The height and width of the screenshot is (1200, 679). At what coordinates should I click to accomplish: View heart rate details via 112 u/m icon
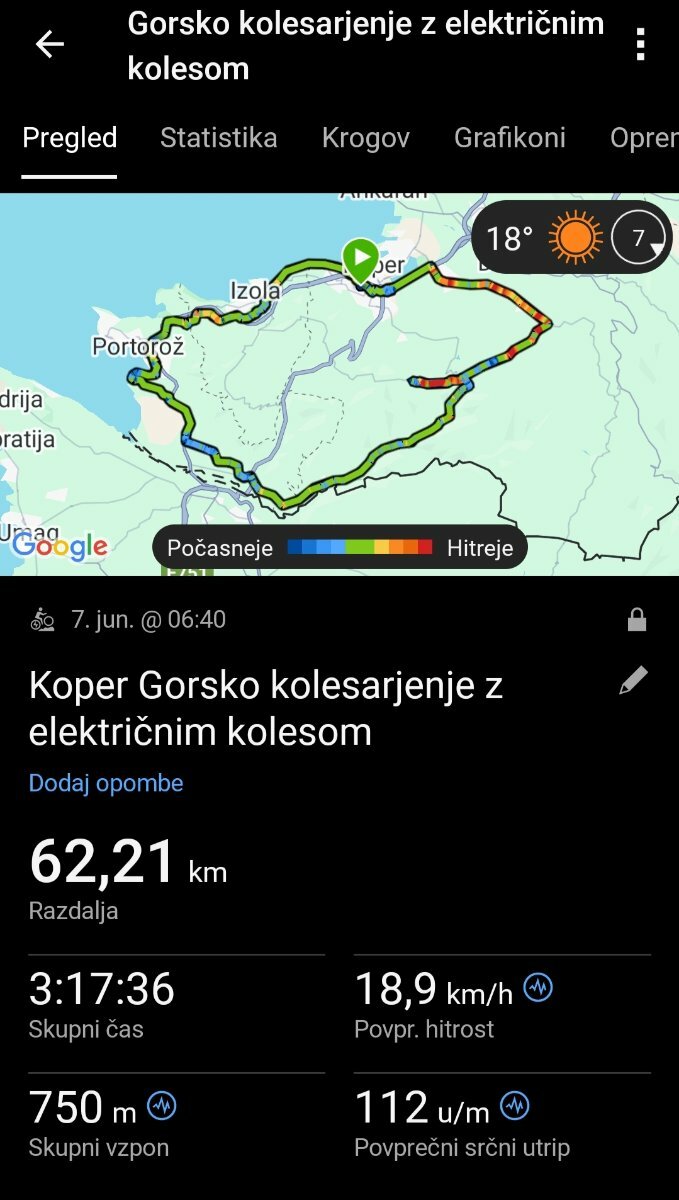click(x=515, y=1105)
